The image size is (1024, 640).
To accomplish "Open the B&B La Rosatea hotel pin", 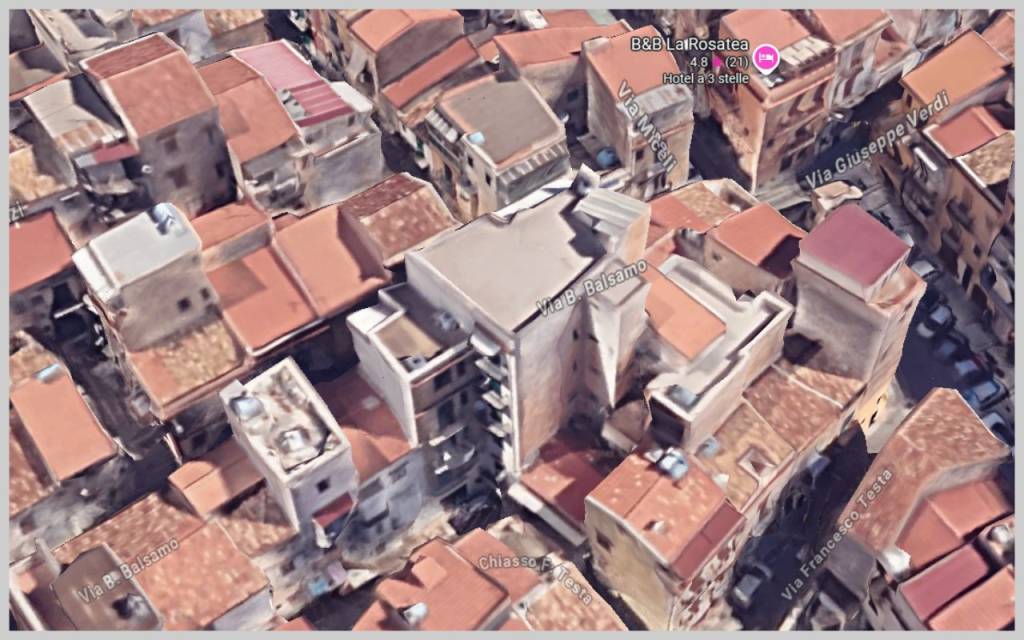I will (x=766, y=54).
